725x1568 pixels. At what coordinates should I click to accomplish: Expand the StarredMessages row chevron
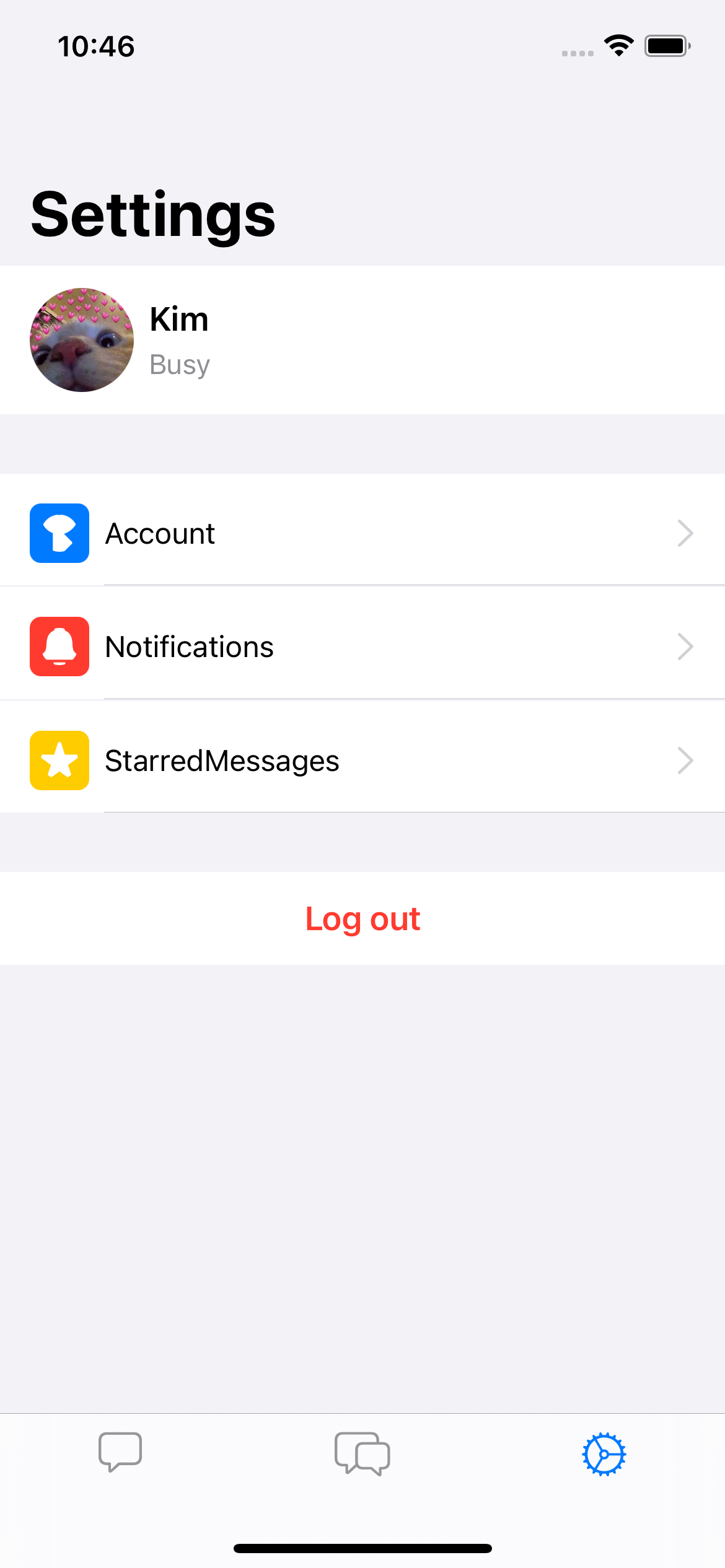coord(684,760)
